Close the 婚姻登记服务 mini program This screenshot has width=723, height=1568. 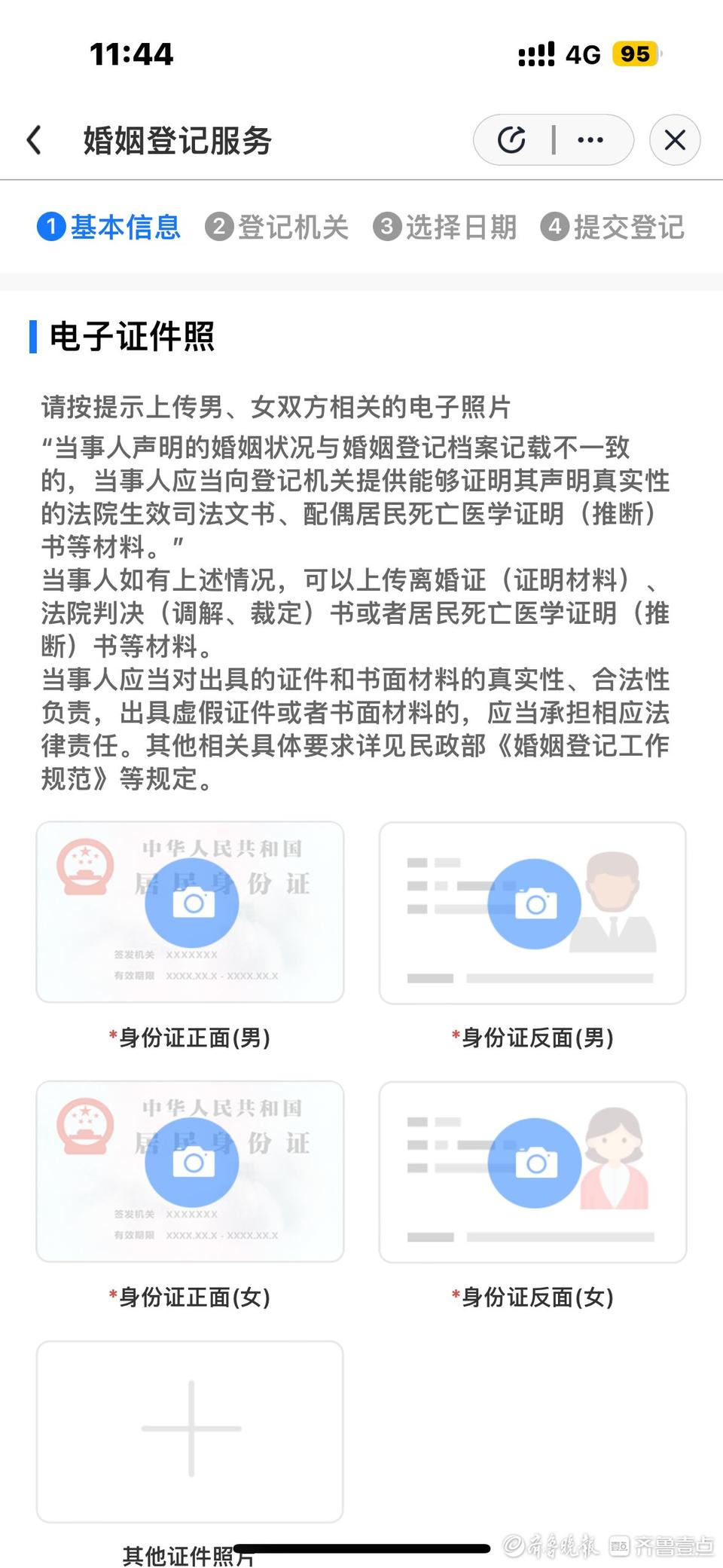tap(675, 140)
